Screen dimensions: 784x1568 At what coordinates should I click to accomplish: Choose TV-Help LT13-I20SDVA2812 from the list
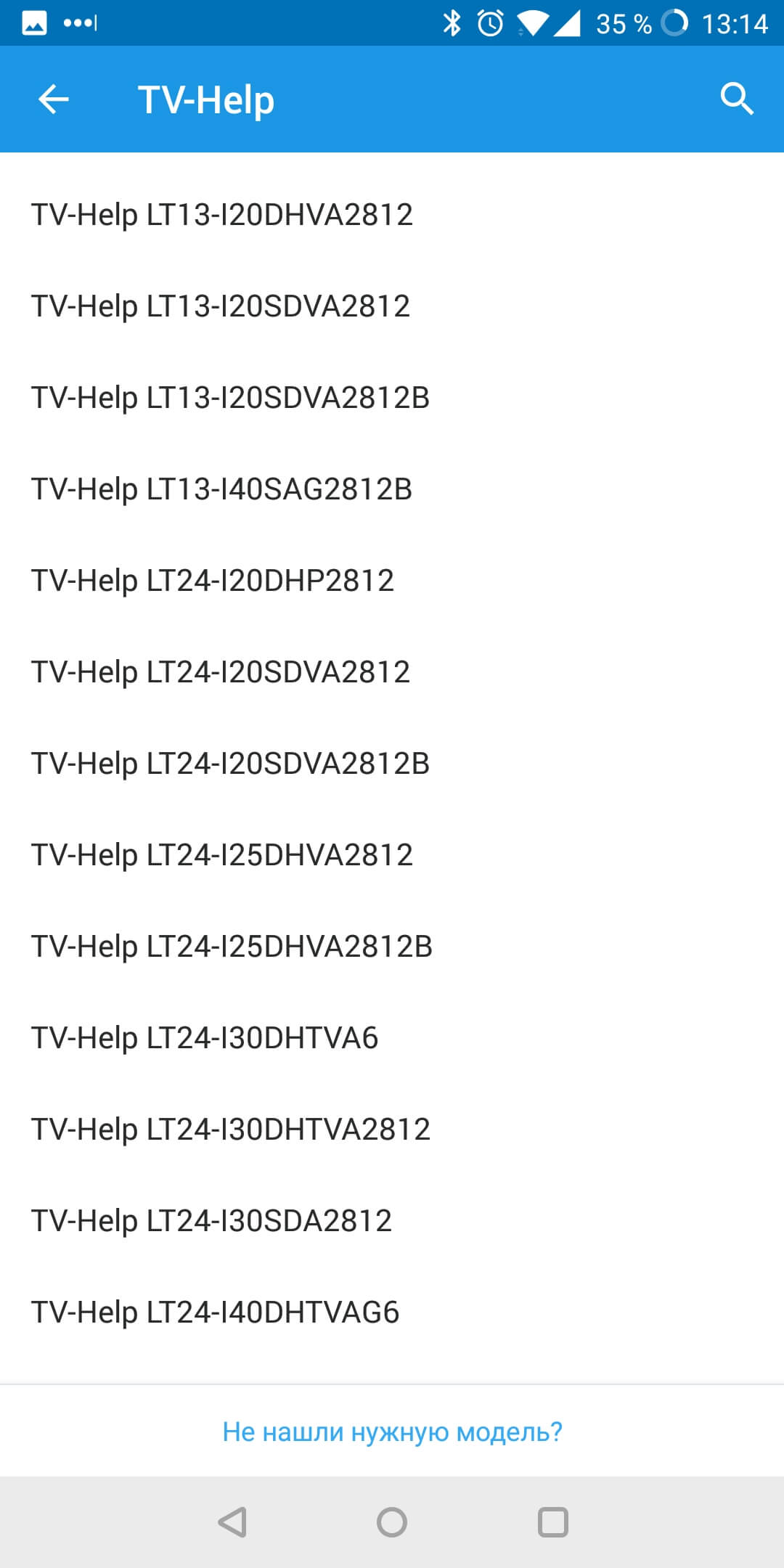click(221, 306)
